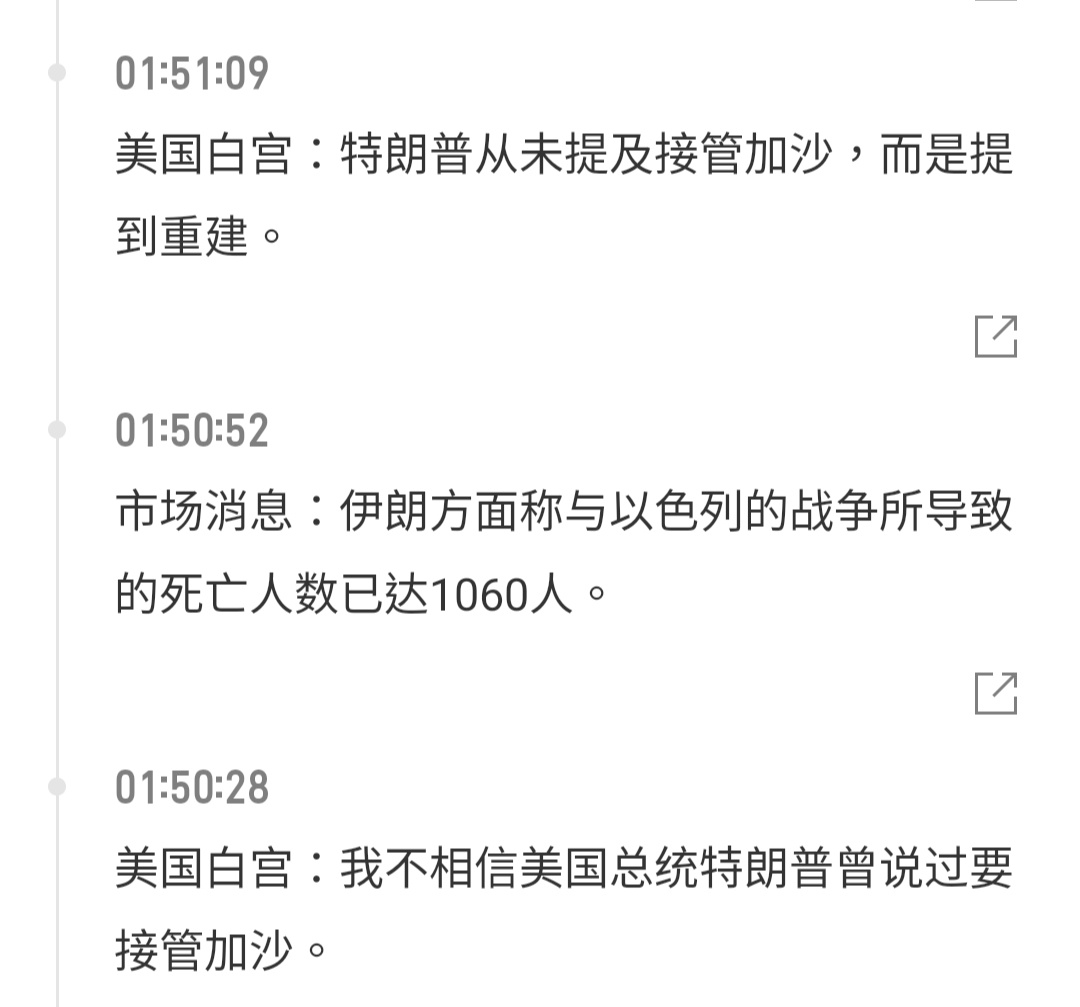Open the 01:51:09 news about rebuilding Gaza
The width and height of the screenshot is (1080, 1007).
tap(564, 196)
